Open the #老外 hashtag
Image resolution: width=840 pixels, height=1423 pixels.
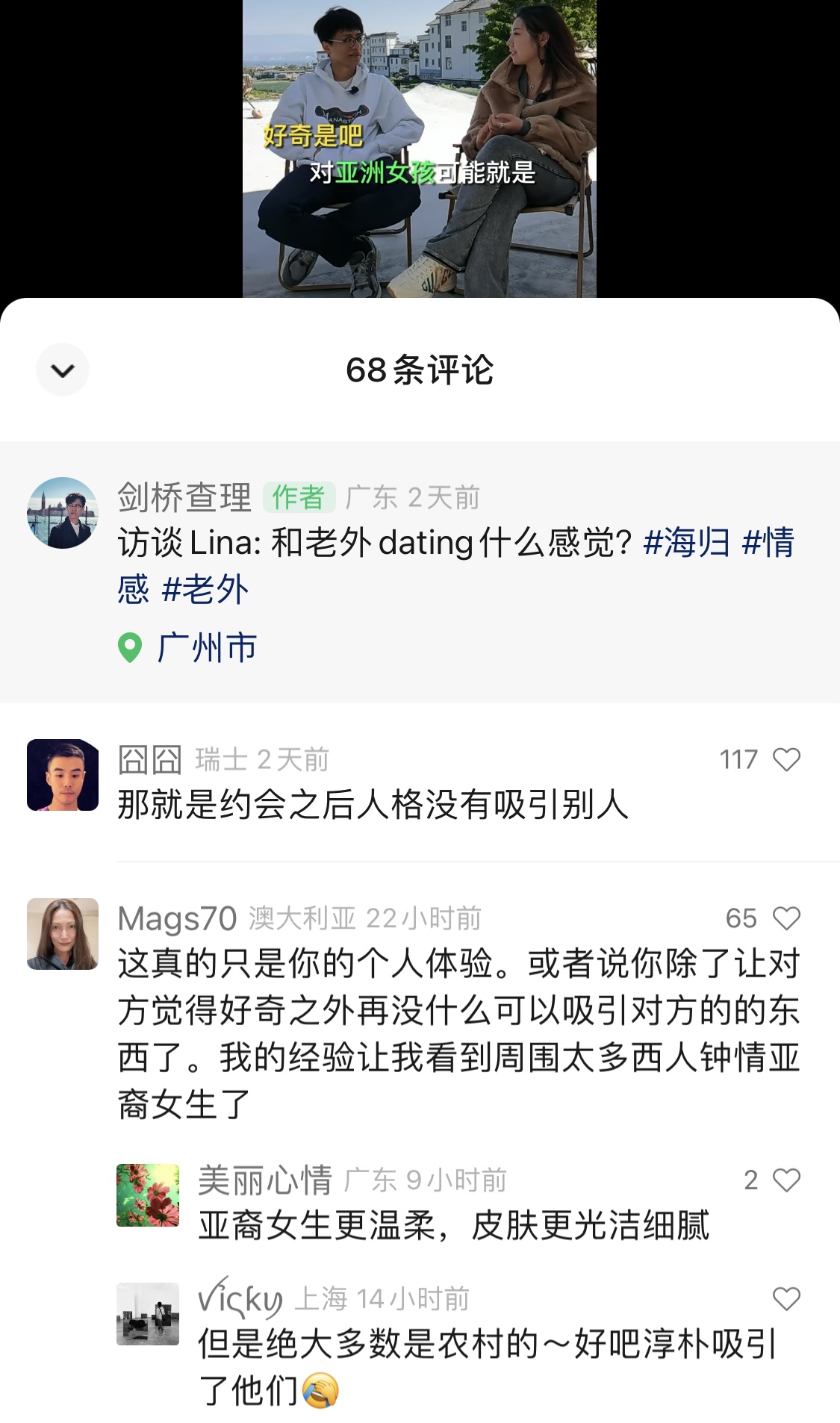coord(205,589)
